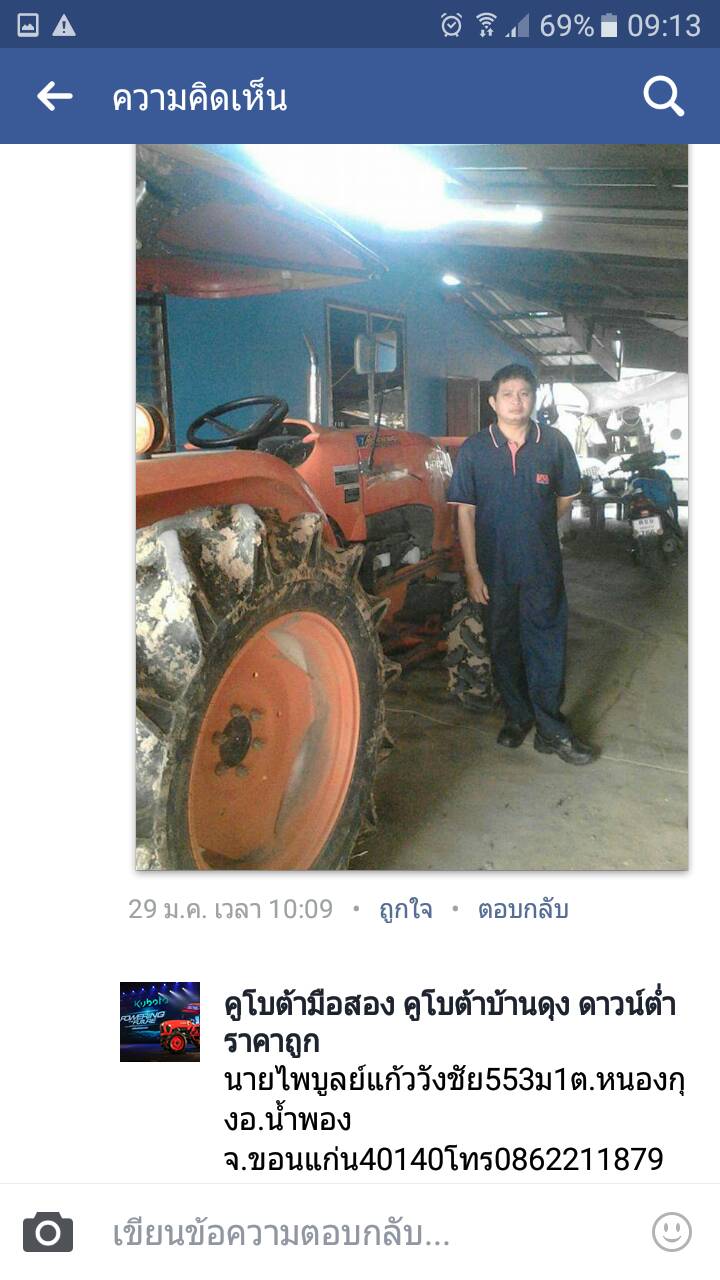Reply to the comment via ตอบกลับ
The image size is (720, 1280).
[523, 909]
